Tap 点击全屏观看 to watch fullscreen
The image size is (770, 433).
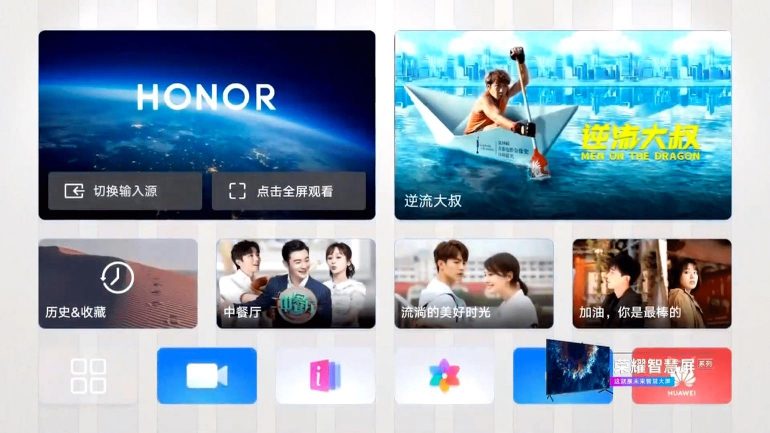point(288,191)
